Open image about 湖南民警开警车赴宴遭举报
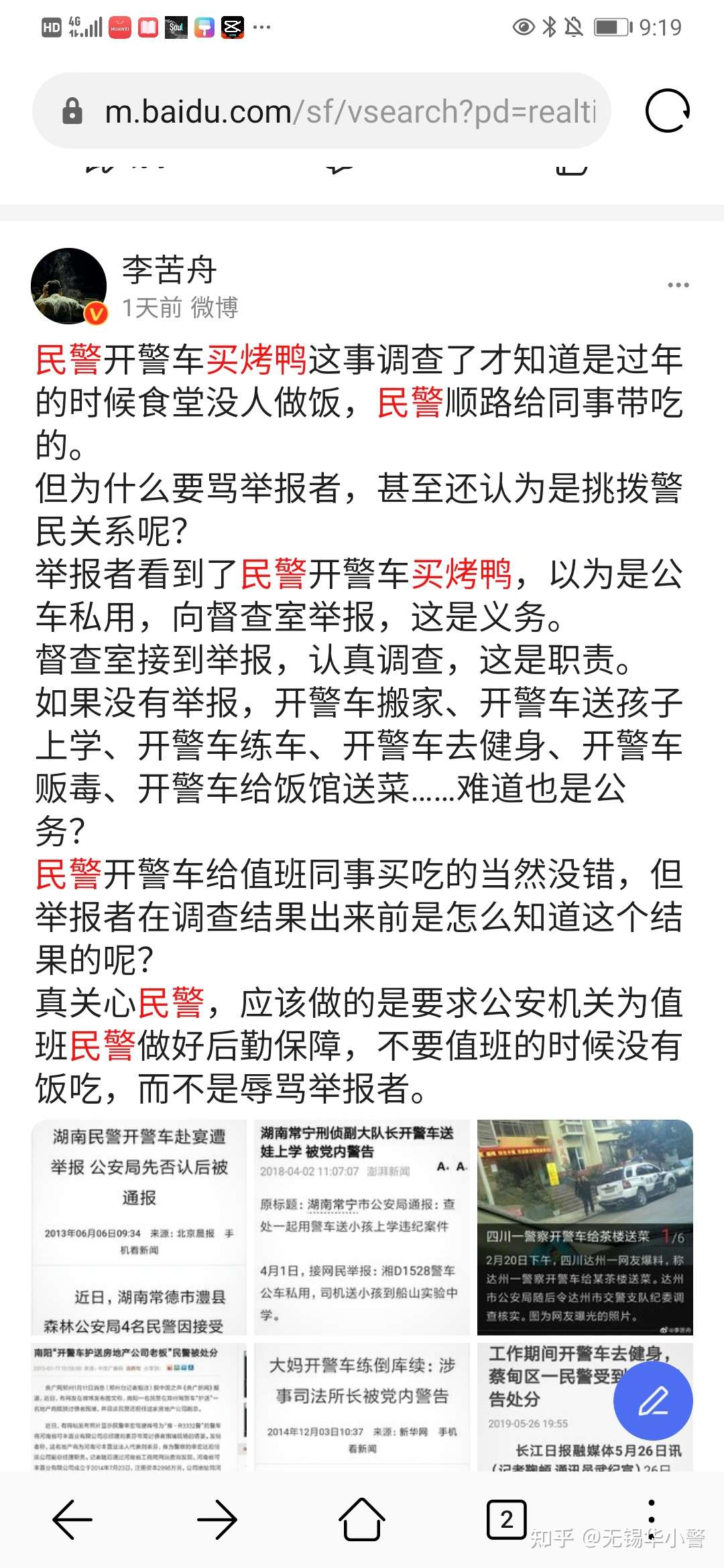 [139, 1226]
